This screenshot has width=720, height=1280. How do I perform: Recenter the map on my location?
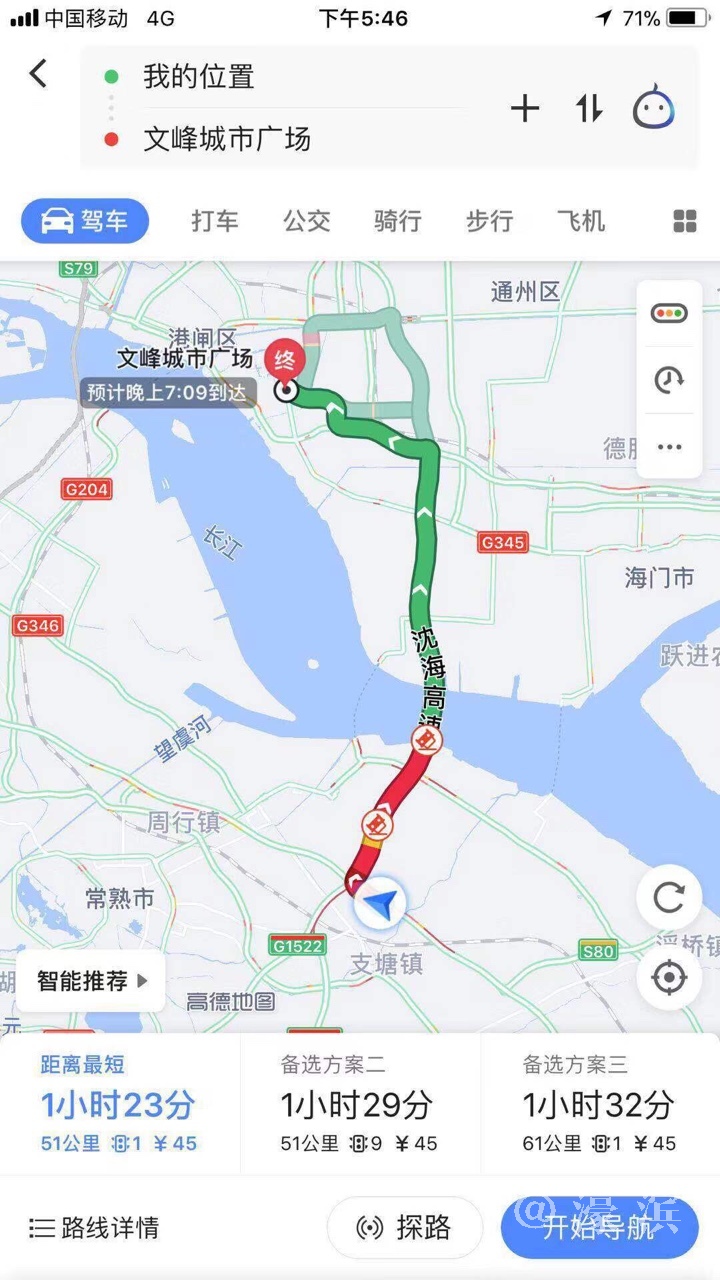(669, 977)
